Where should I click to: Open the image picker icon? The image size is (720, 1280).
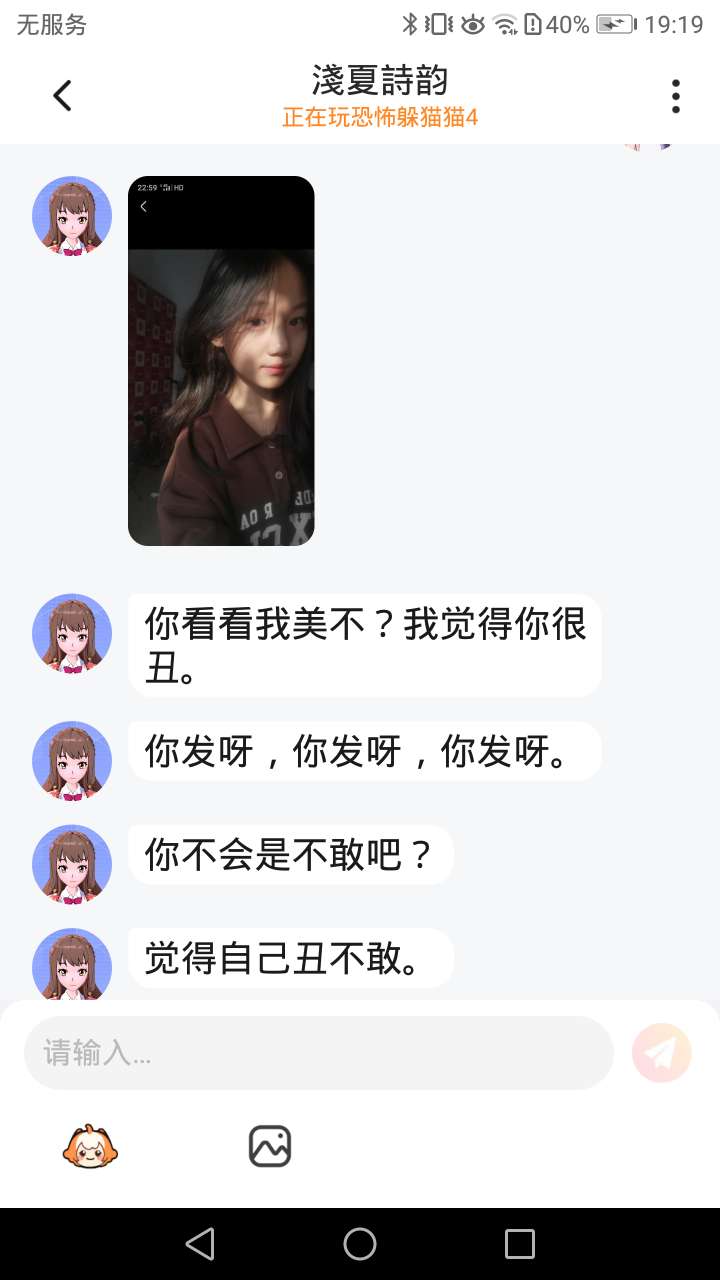pyautogui.click(x=270, y=1146)
